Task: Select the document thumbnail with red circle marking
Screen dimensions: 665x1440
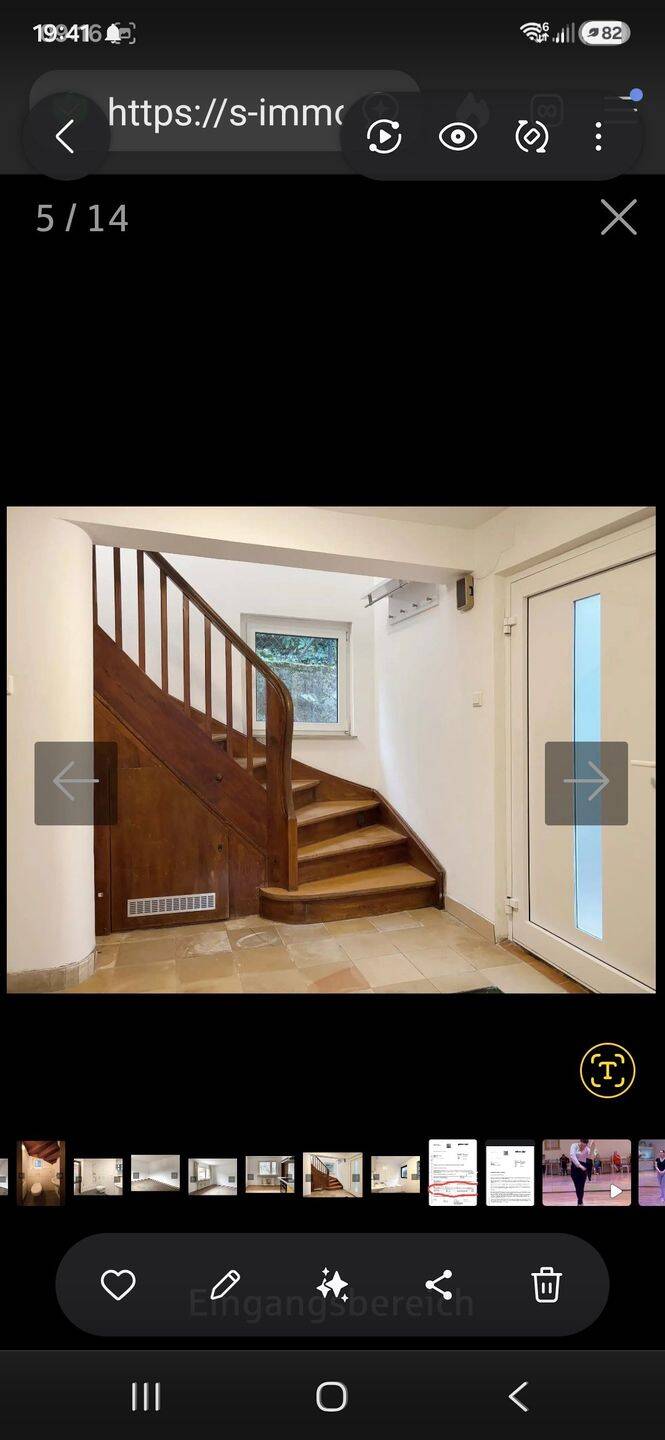Action: [453, 1173]
